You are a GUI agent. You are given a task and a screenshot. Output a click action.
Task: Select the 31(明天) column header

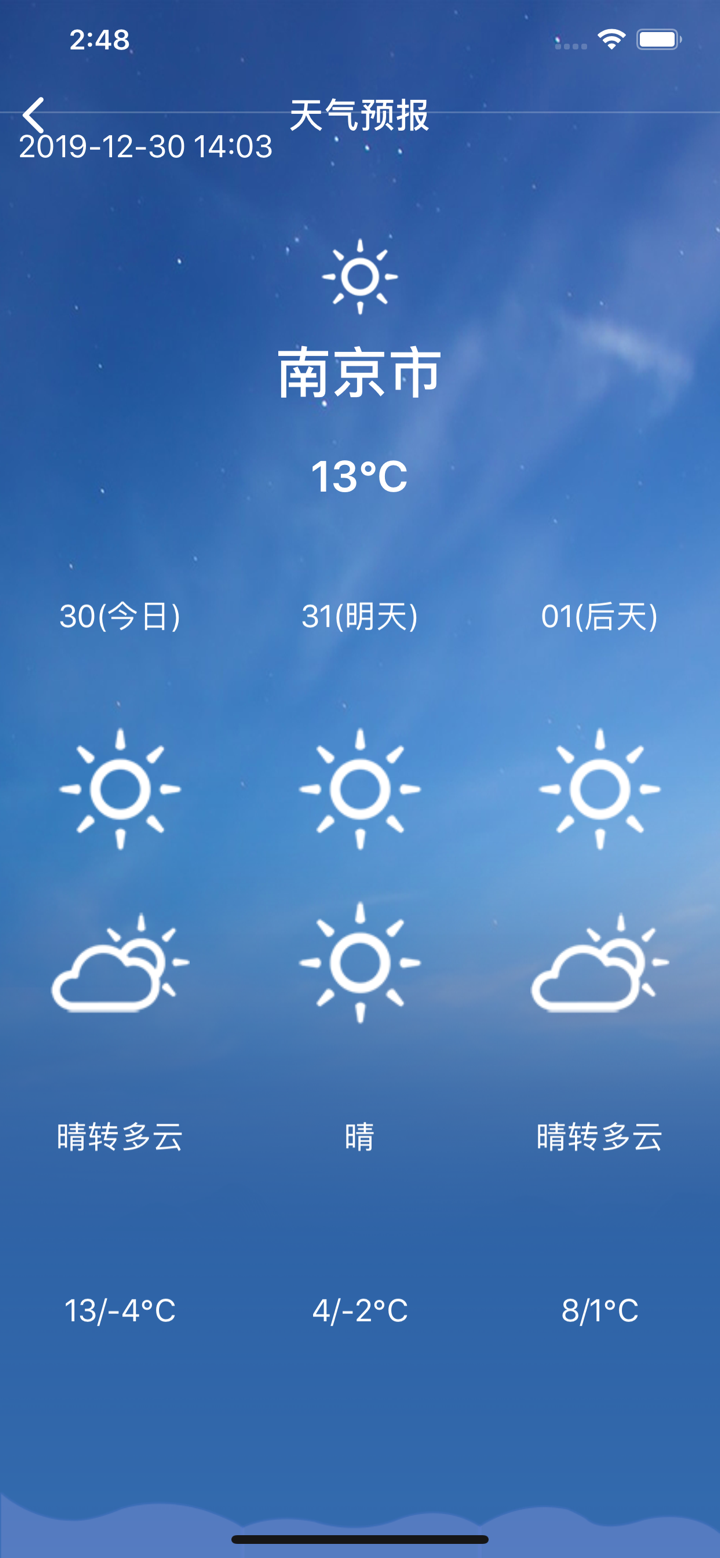[359, 617]
